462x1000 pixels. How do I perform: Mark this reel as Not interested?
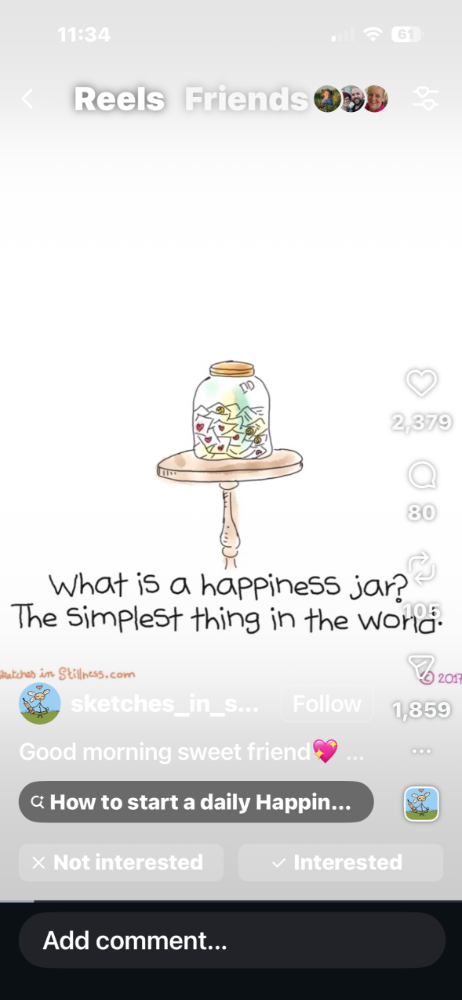(x=121, y=862)
